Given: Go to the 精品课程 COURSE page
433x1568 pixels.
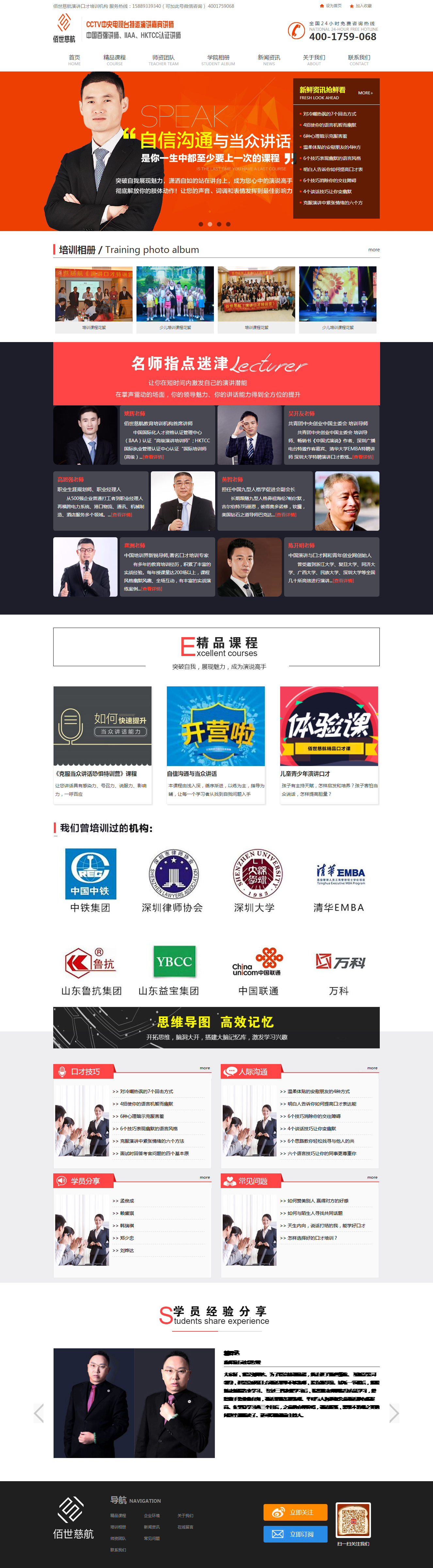Looking at the screenshot, I should point(115,60).
